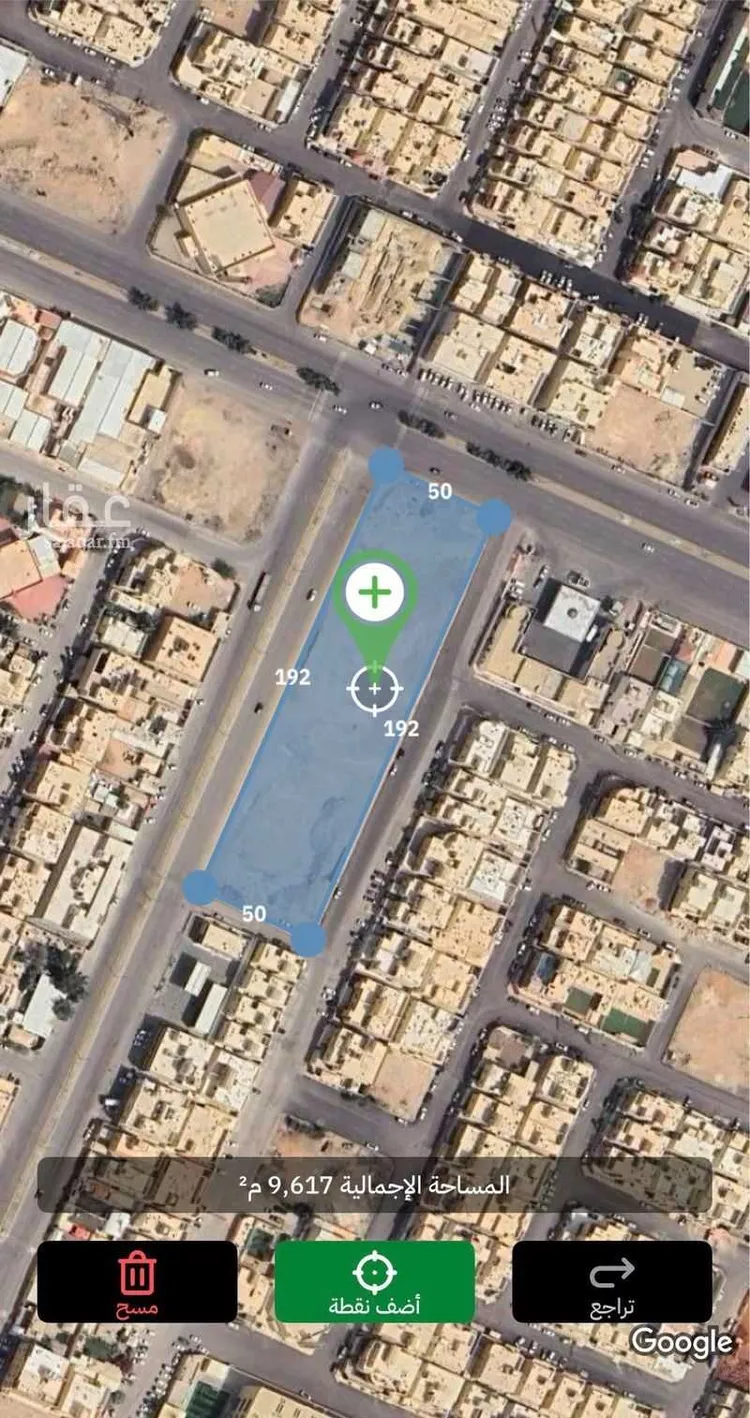Image resolution: width=750 pixels, height=1418 pixels.
Task: Select the corner handle right of the 50 label
Action: point(491,518)
